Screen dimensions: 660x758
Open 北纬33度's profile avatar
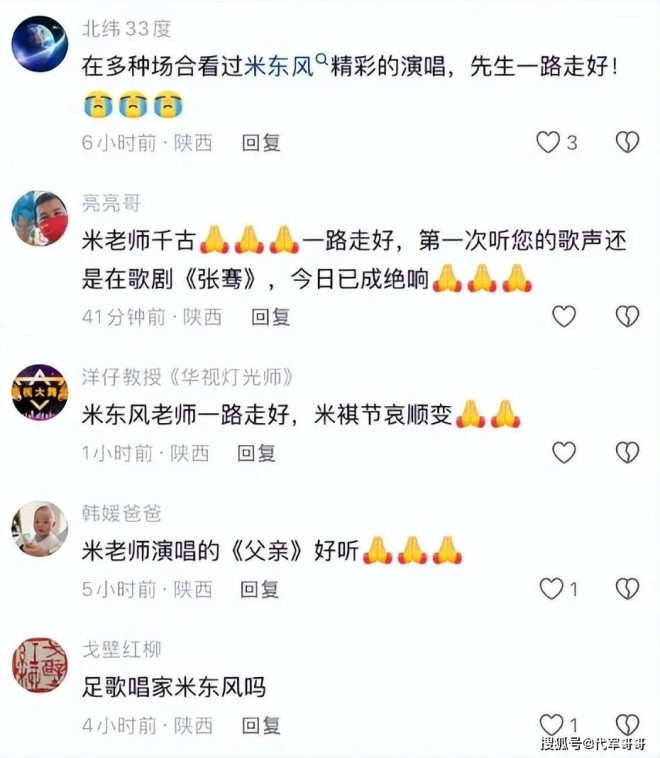[x=40, y=44]
